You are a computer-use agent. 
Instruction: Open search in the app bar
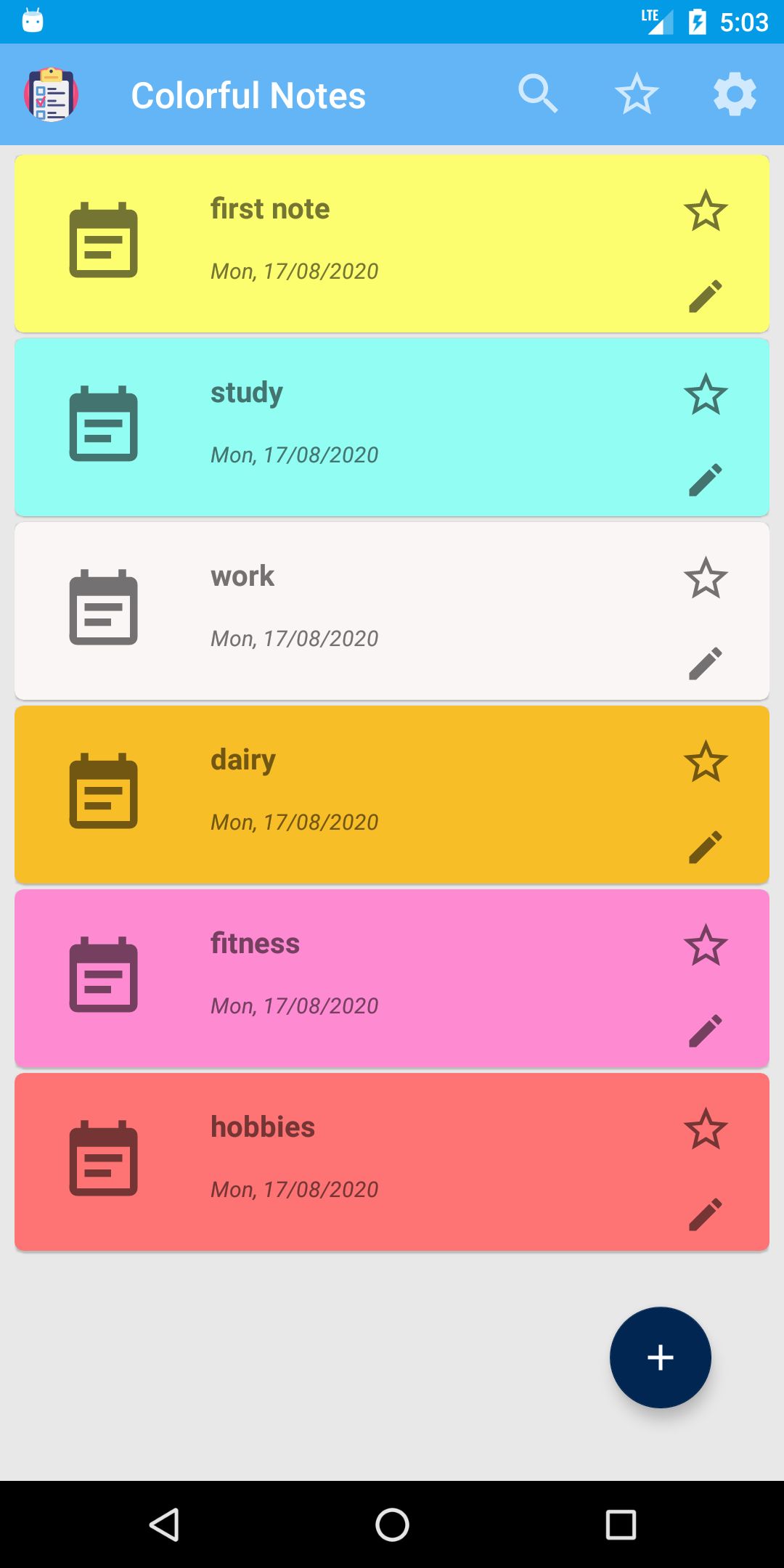[538, 94]
